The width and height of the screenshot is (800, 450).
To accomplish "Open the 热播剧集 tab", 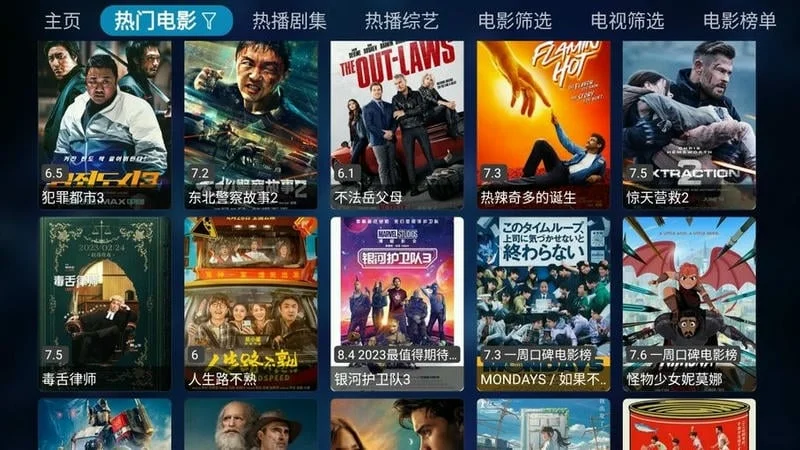I will [289, 20].
